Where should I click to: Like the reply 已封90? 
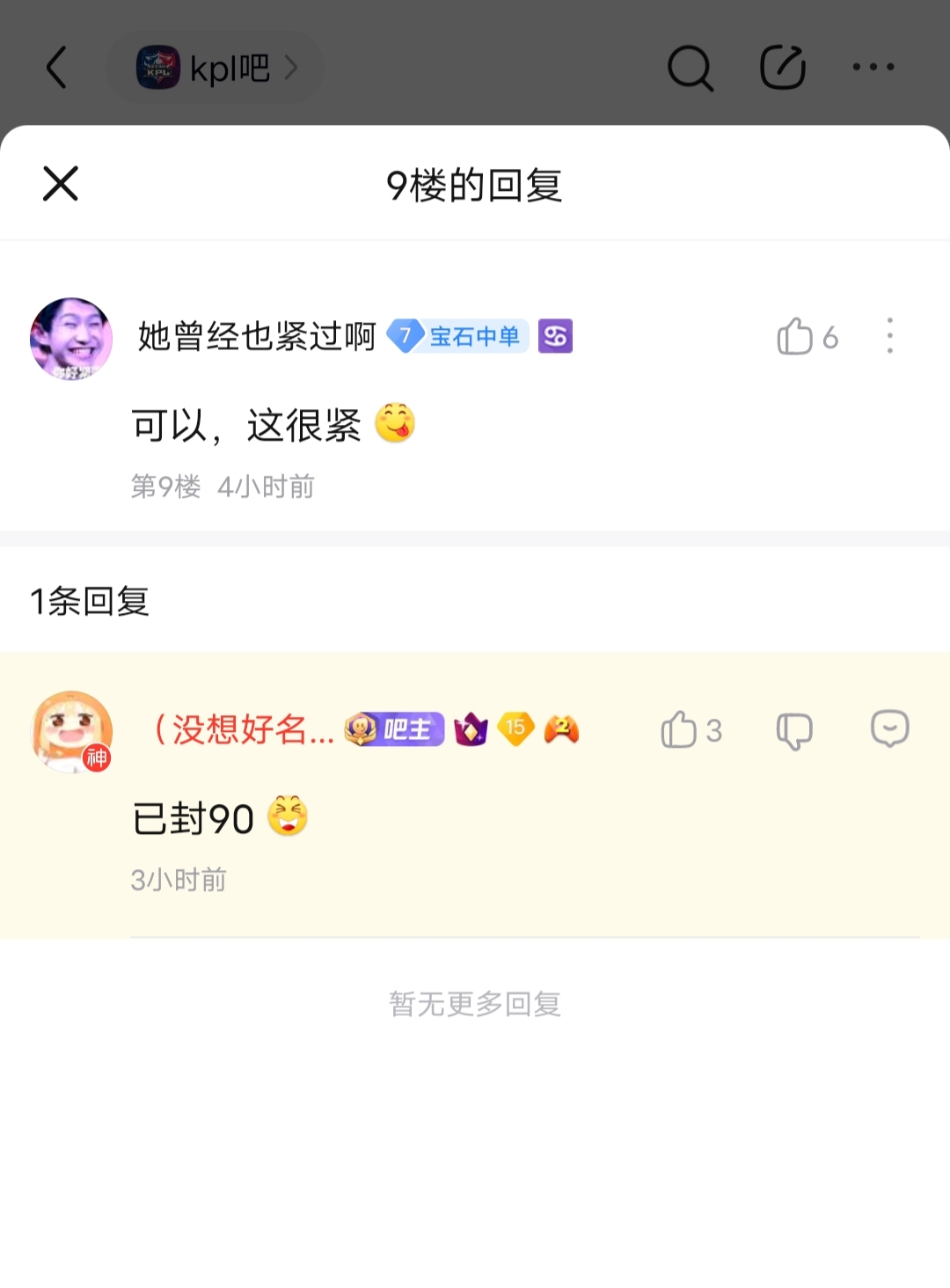point(679,730)
